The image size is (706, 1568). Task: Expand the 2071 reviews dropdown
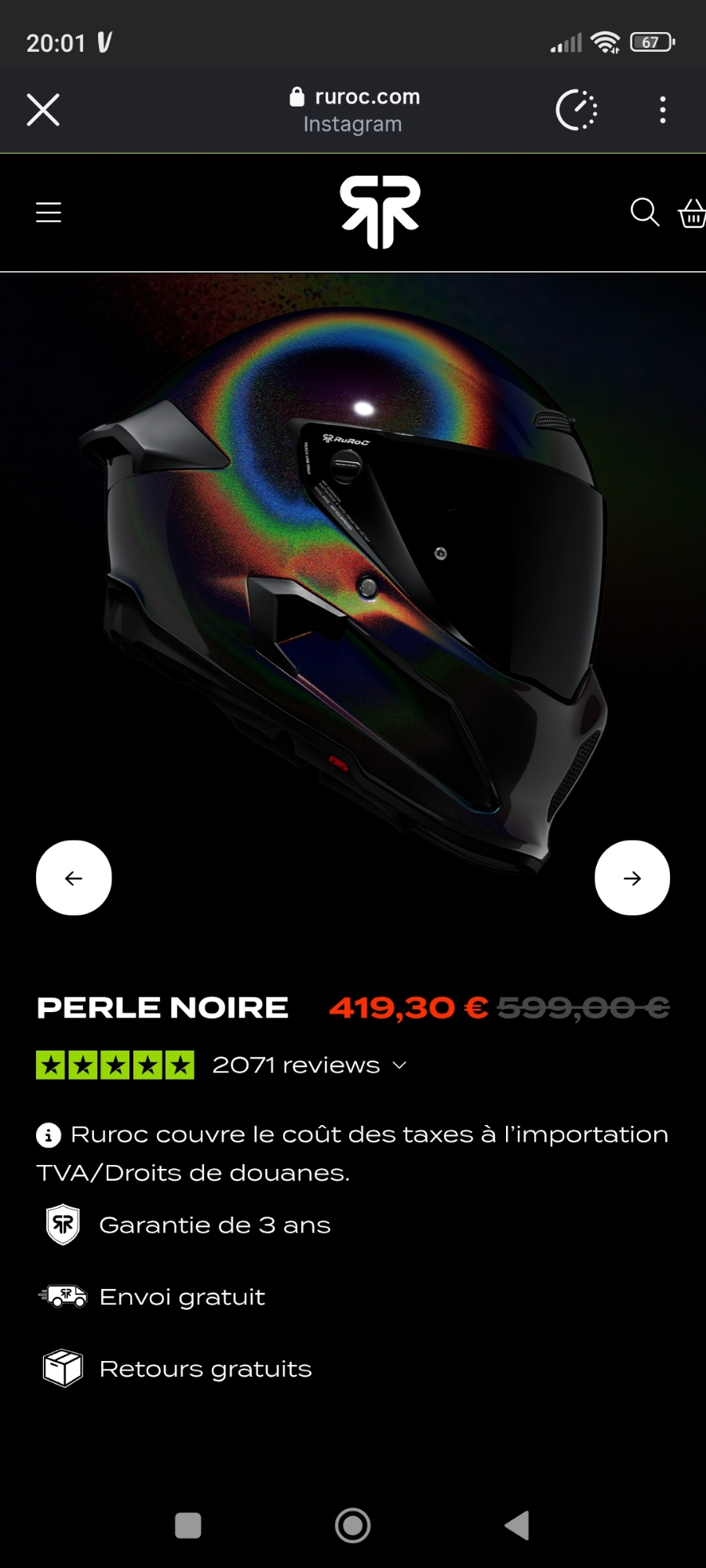(310, 1065)
